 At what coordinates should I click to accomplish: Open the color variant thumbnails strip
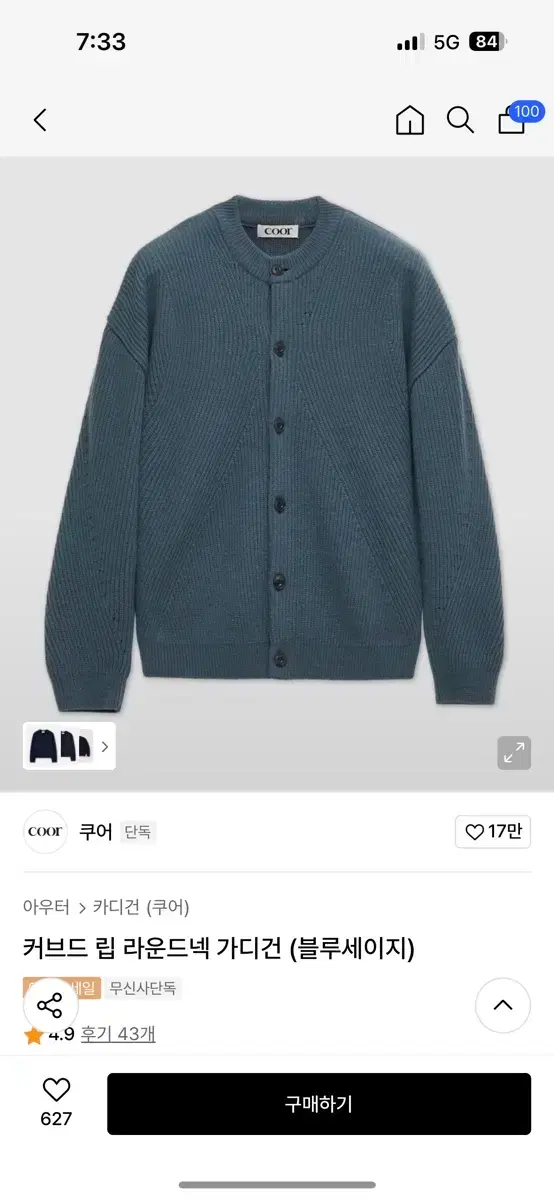(69, 746)
